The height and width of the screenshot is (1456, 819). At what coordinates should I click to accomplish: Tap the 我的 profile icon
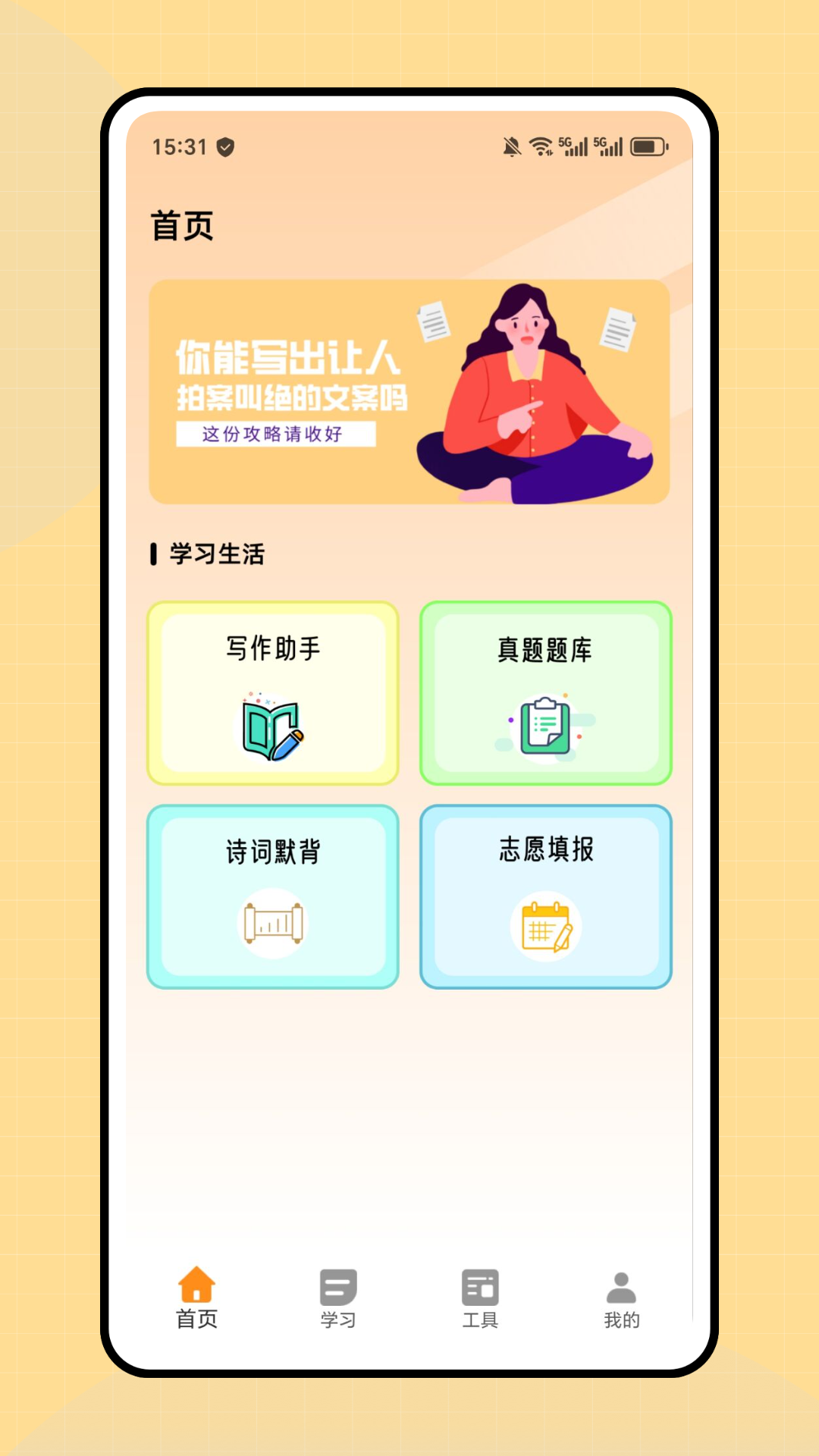point(622,1280)
